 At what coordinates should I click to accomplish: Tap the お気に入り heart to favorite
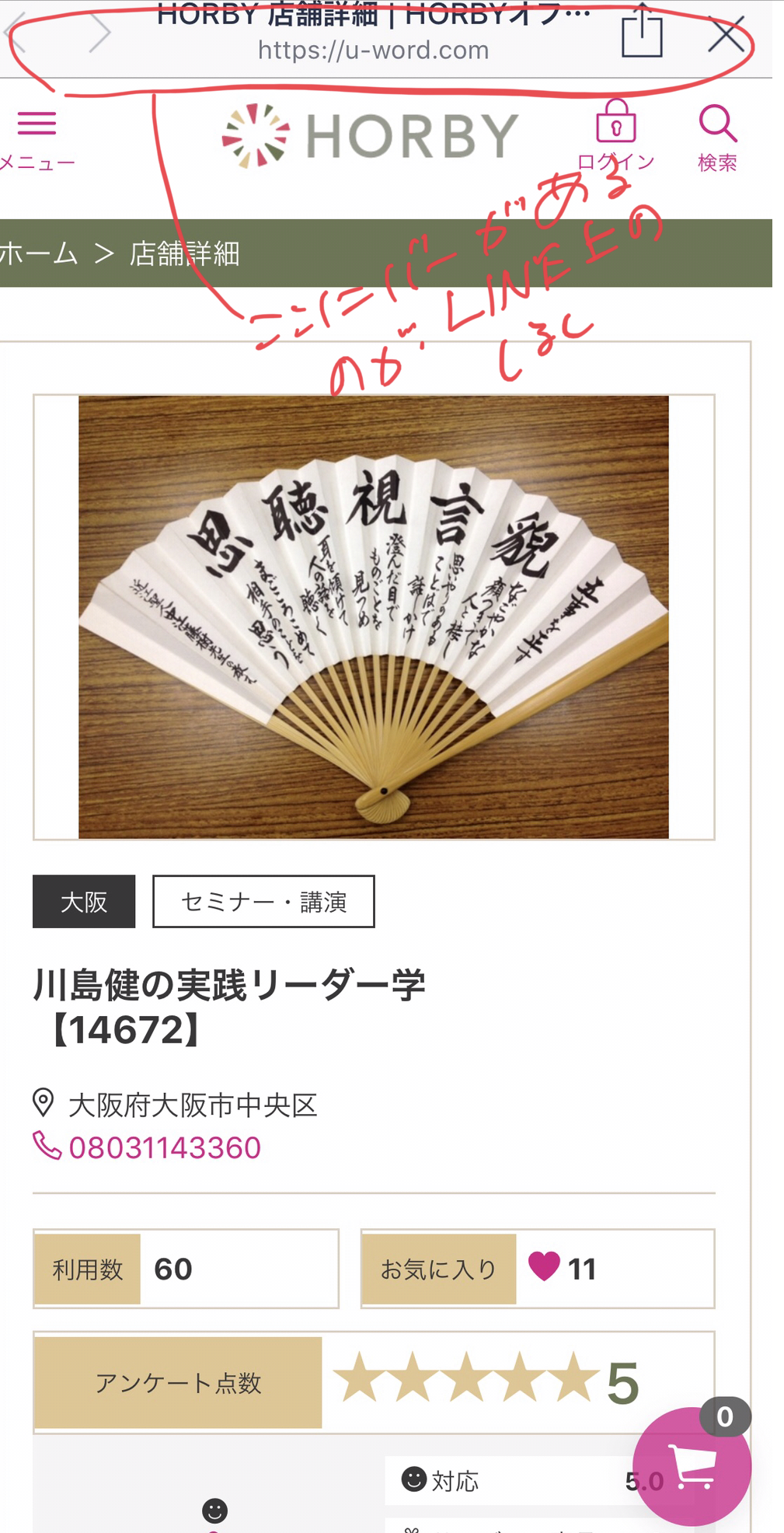pos(544,1266)
